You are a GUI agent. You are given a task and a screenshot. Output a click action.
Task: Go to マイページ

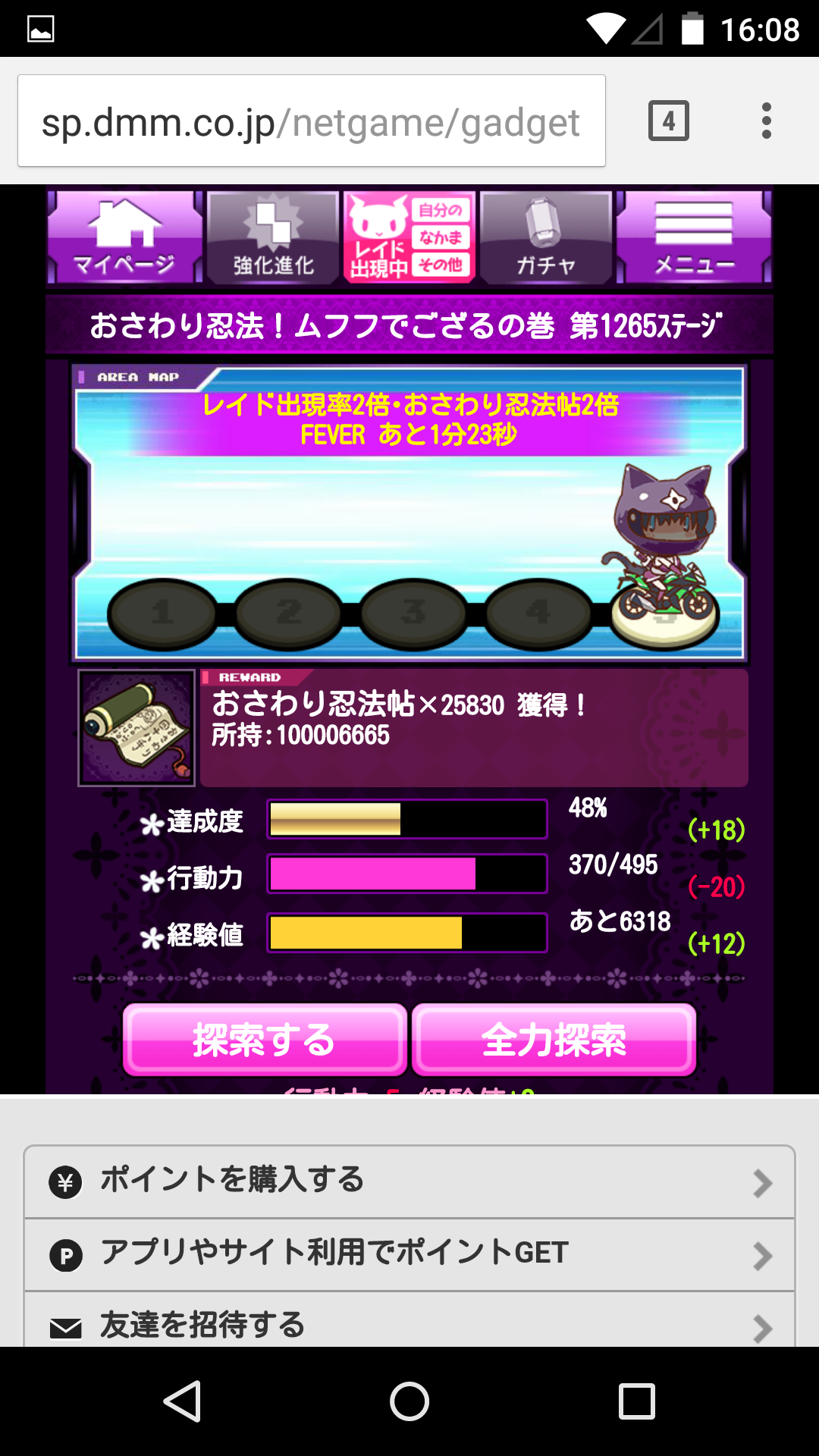(x=124, y=237)
